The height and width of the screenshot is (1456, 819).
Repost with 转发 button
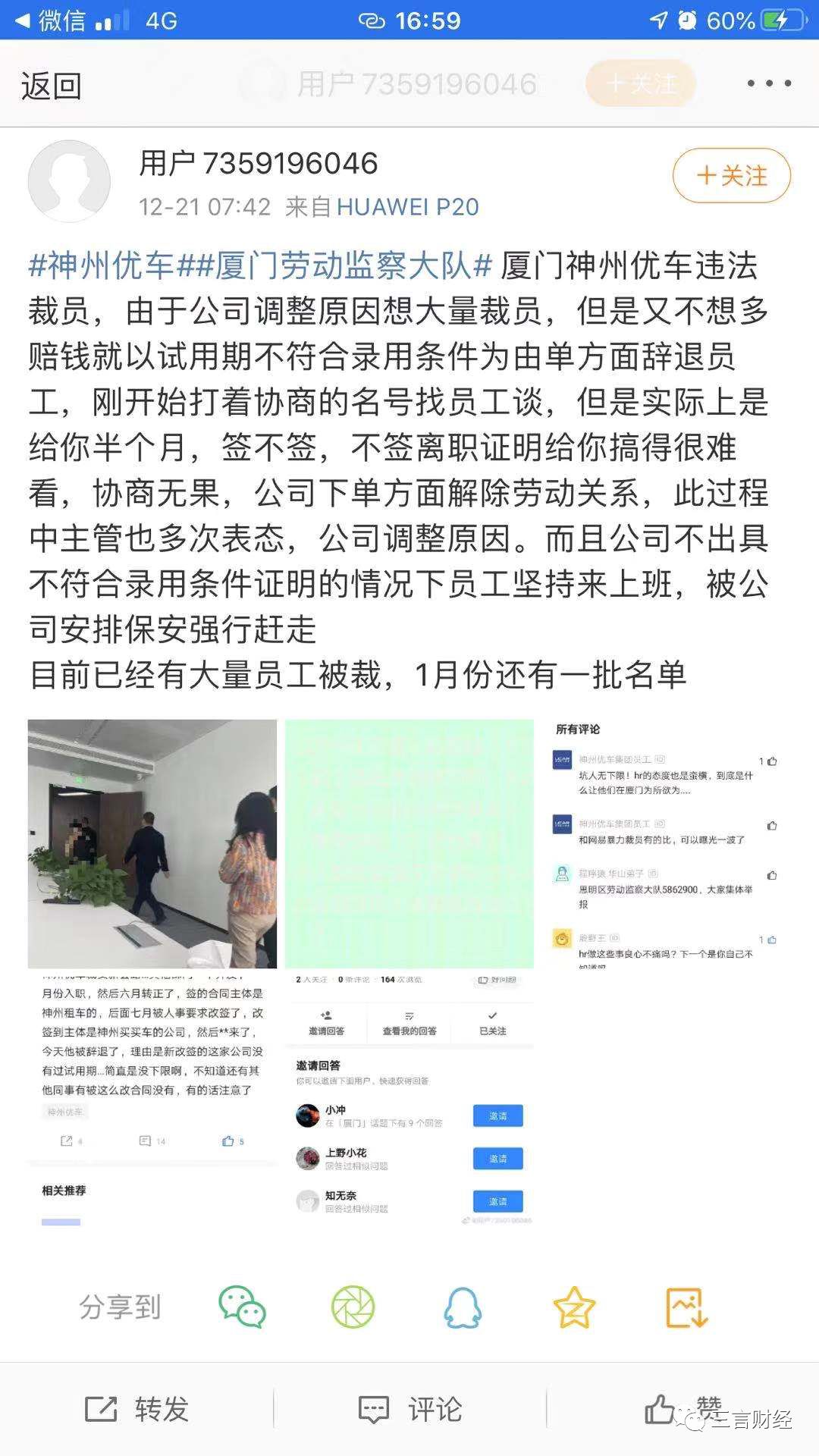(136, 1409)
